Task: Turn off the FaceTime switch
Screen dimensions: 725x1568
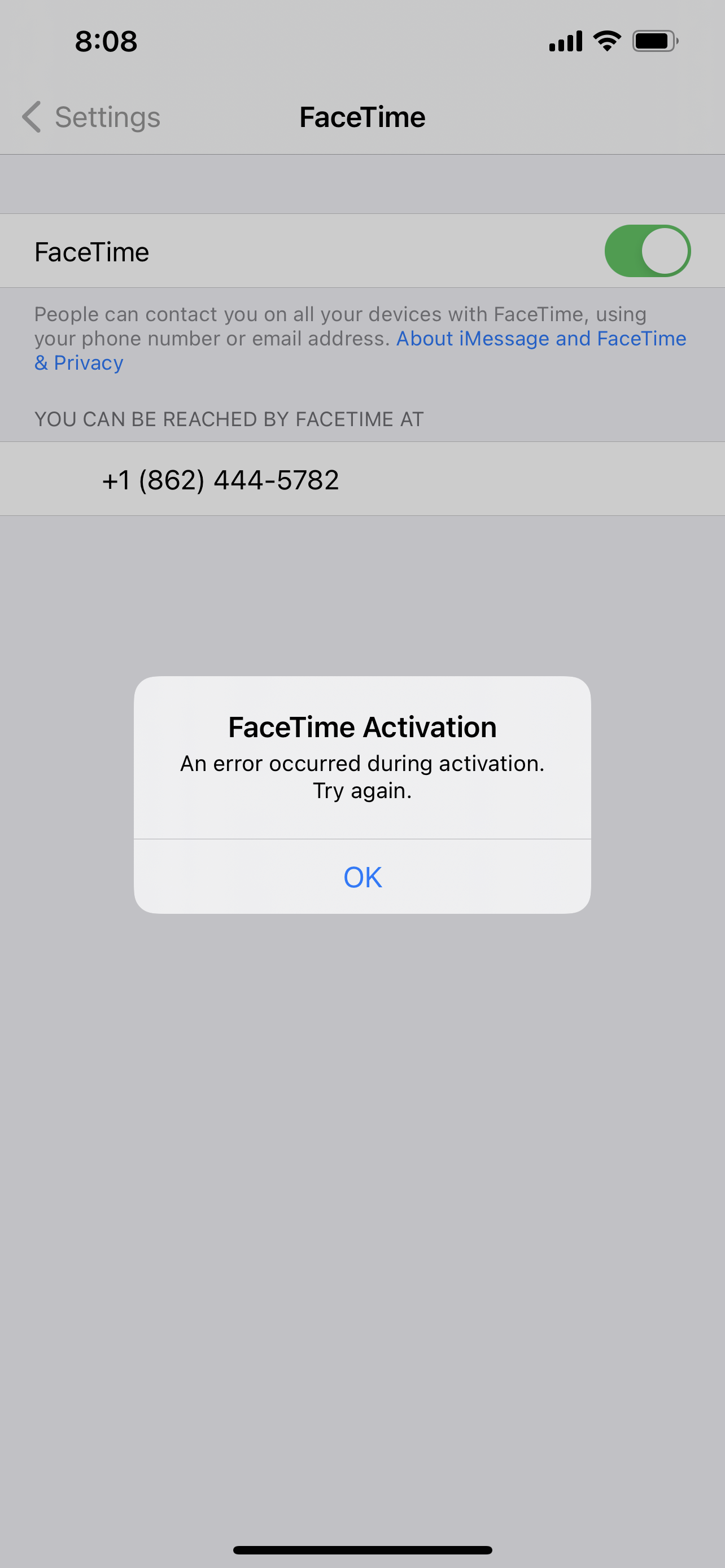Action: 647,251
